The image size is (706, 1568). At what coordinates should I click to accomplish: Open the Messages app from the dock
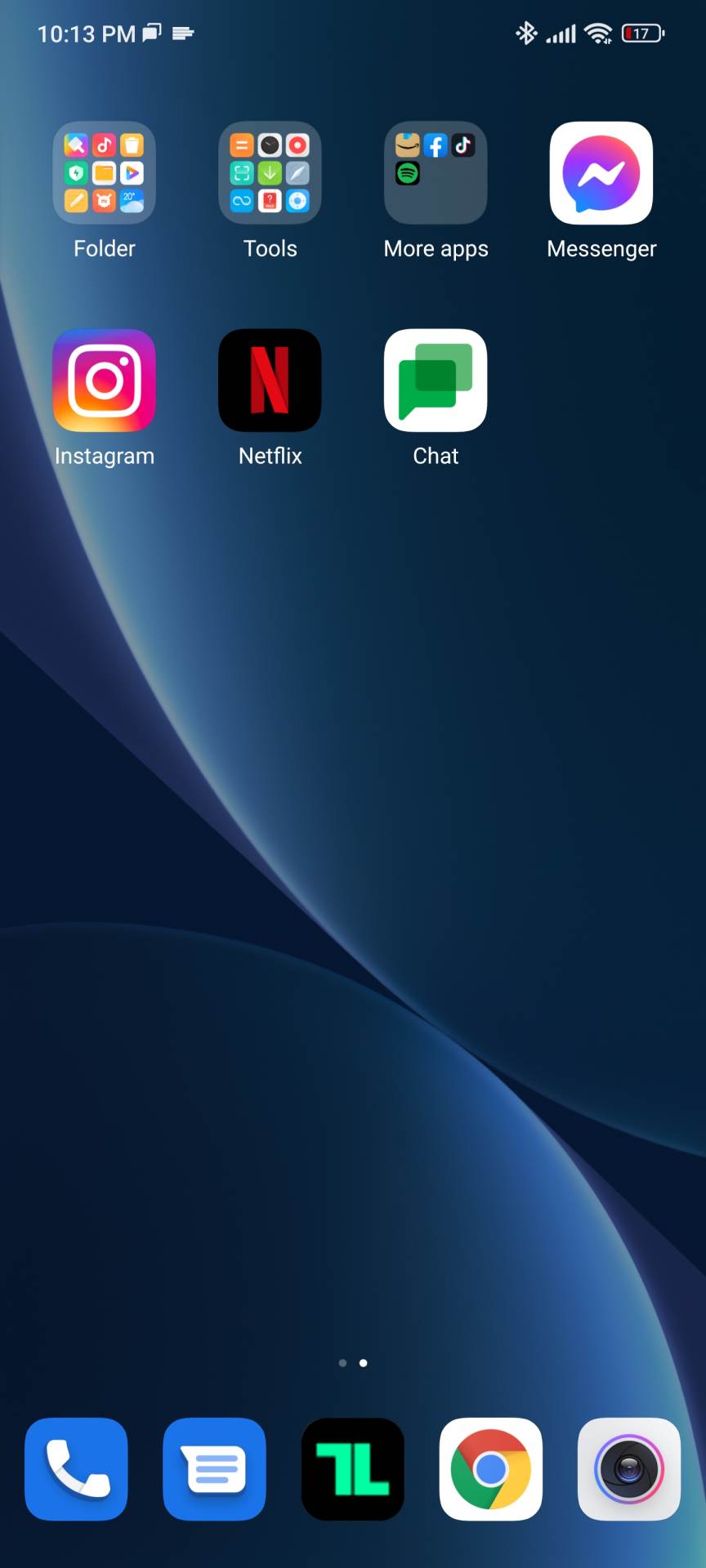[x=214, y=1468]
